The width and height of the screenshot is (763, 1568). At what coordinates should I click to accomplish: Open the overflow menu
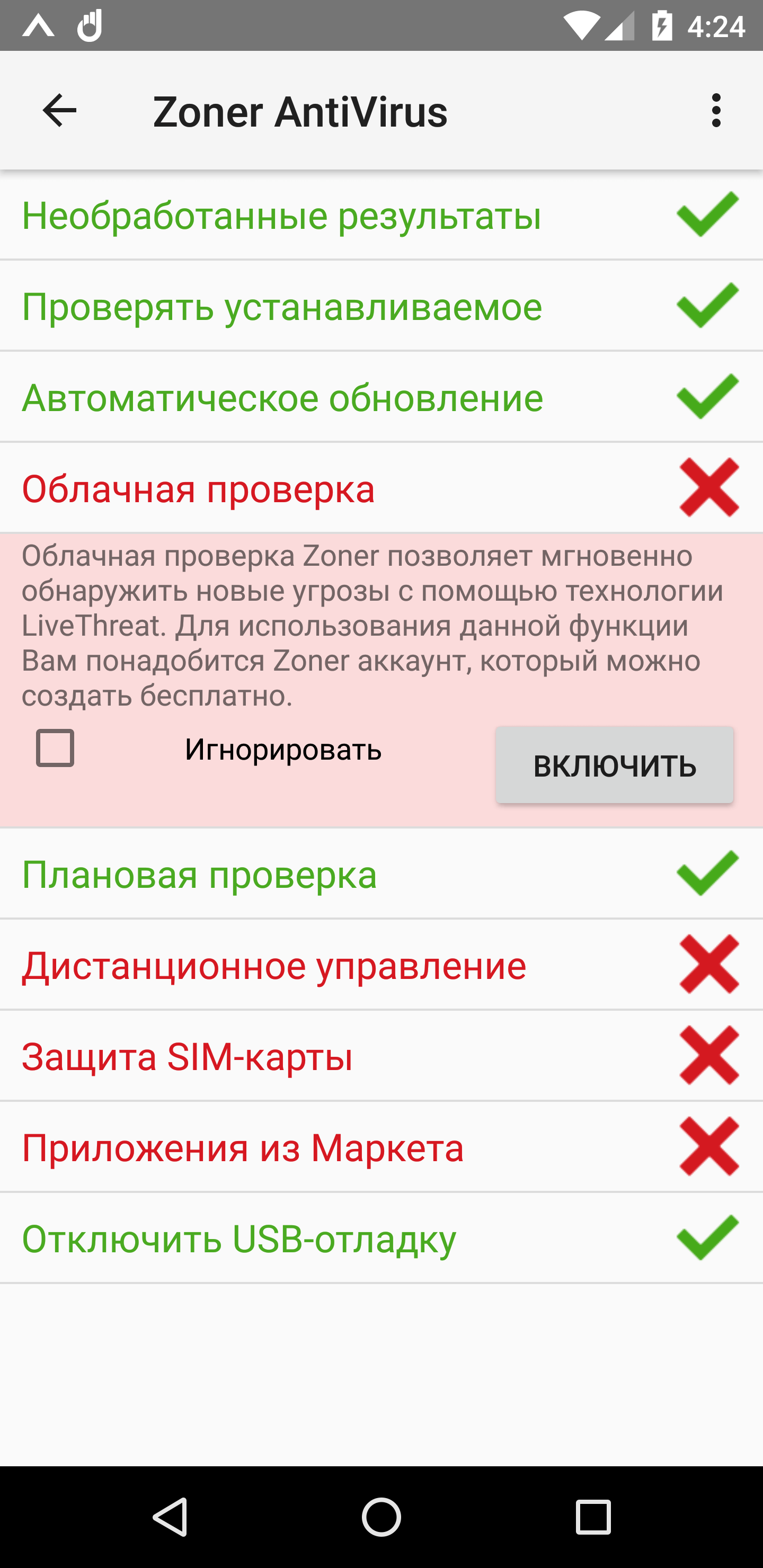(x=715, y=110)
